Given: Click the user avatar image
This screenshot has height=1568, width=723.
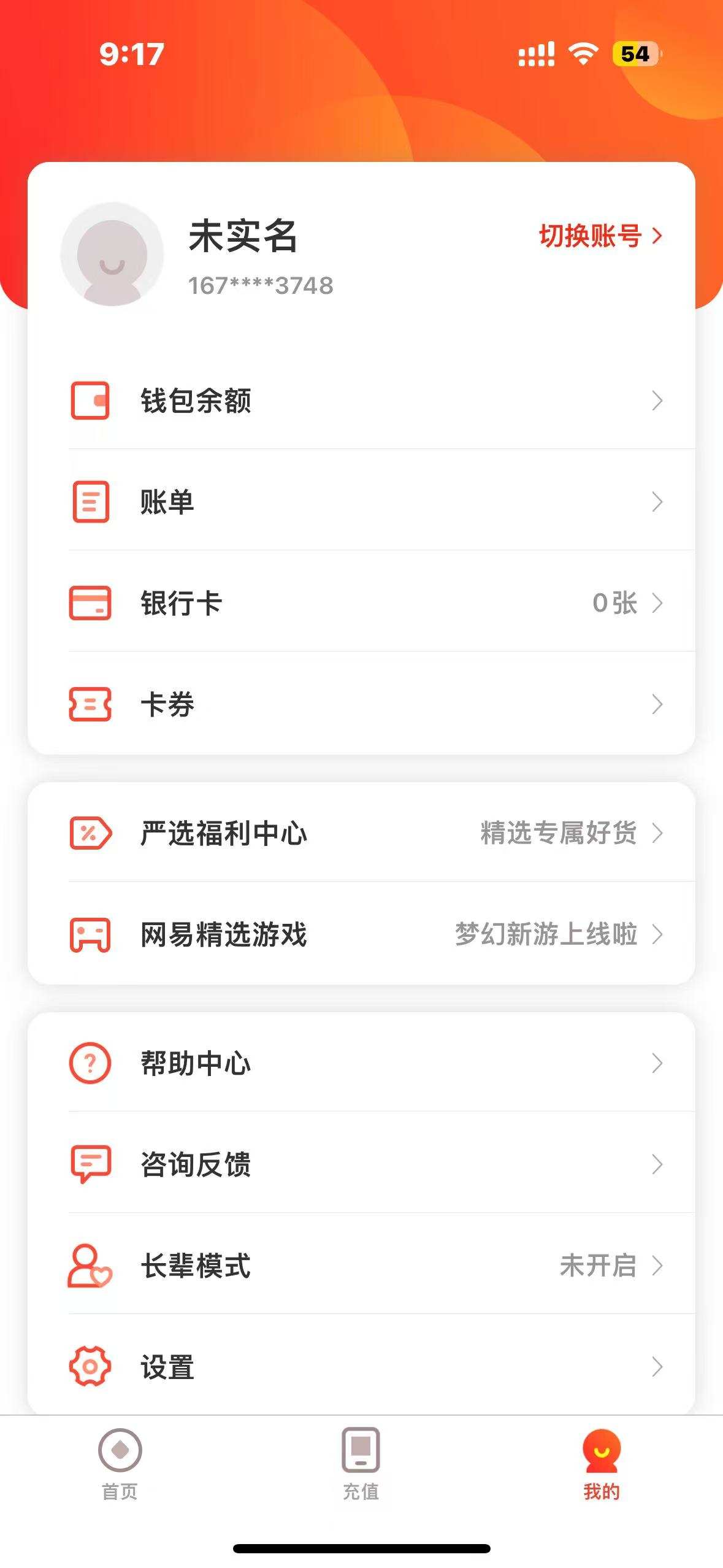Looking at the screenshot, I should (x=109, y=255).
